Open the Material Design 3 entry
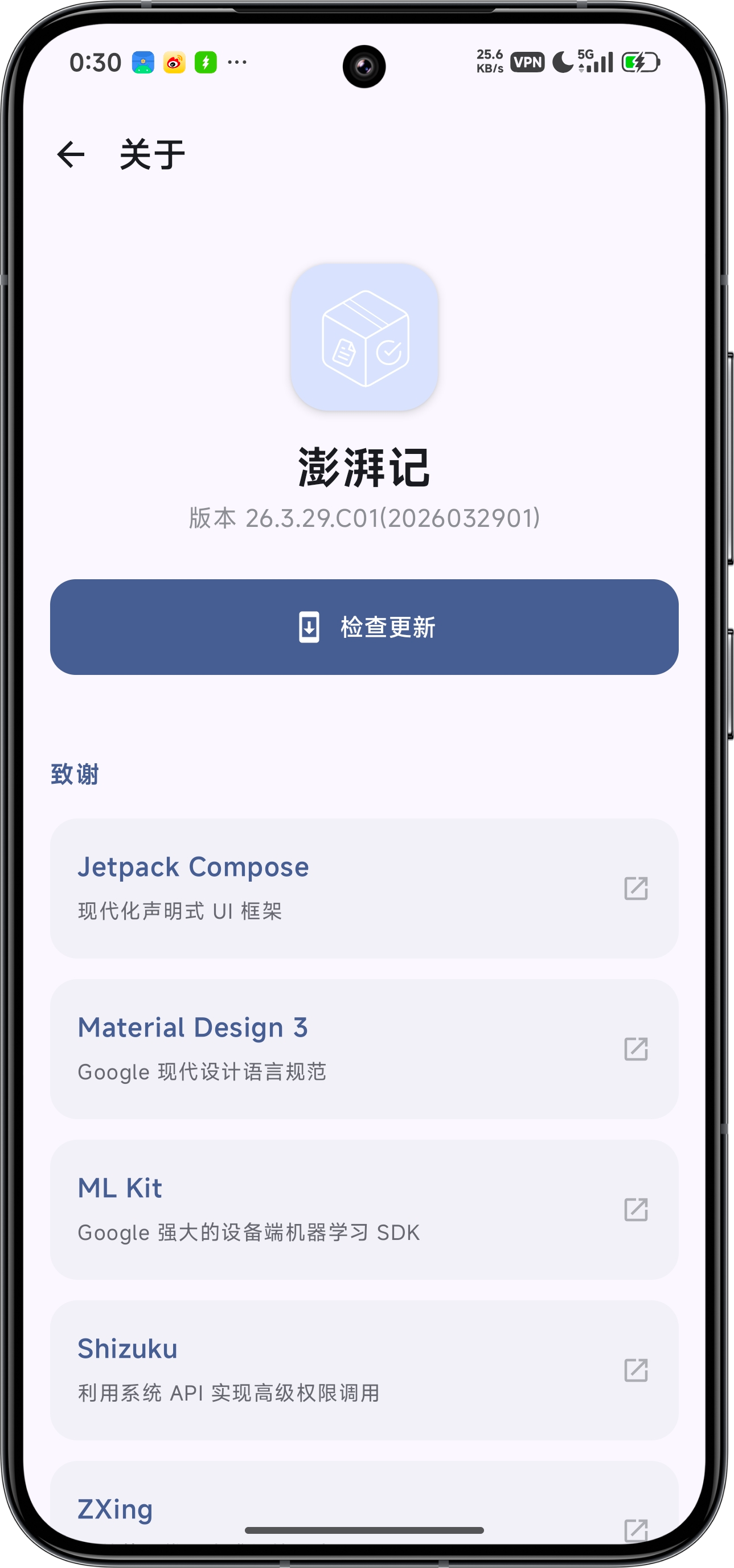 tap(364, 1049)
